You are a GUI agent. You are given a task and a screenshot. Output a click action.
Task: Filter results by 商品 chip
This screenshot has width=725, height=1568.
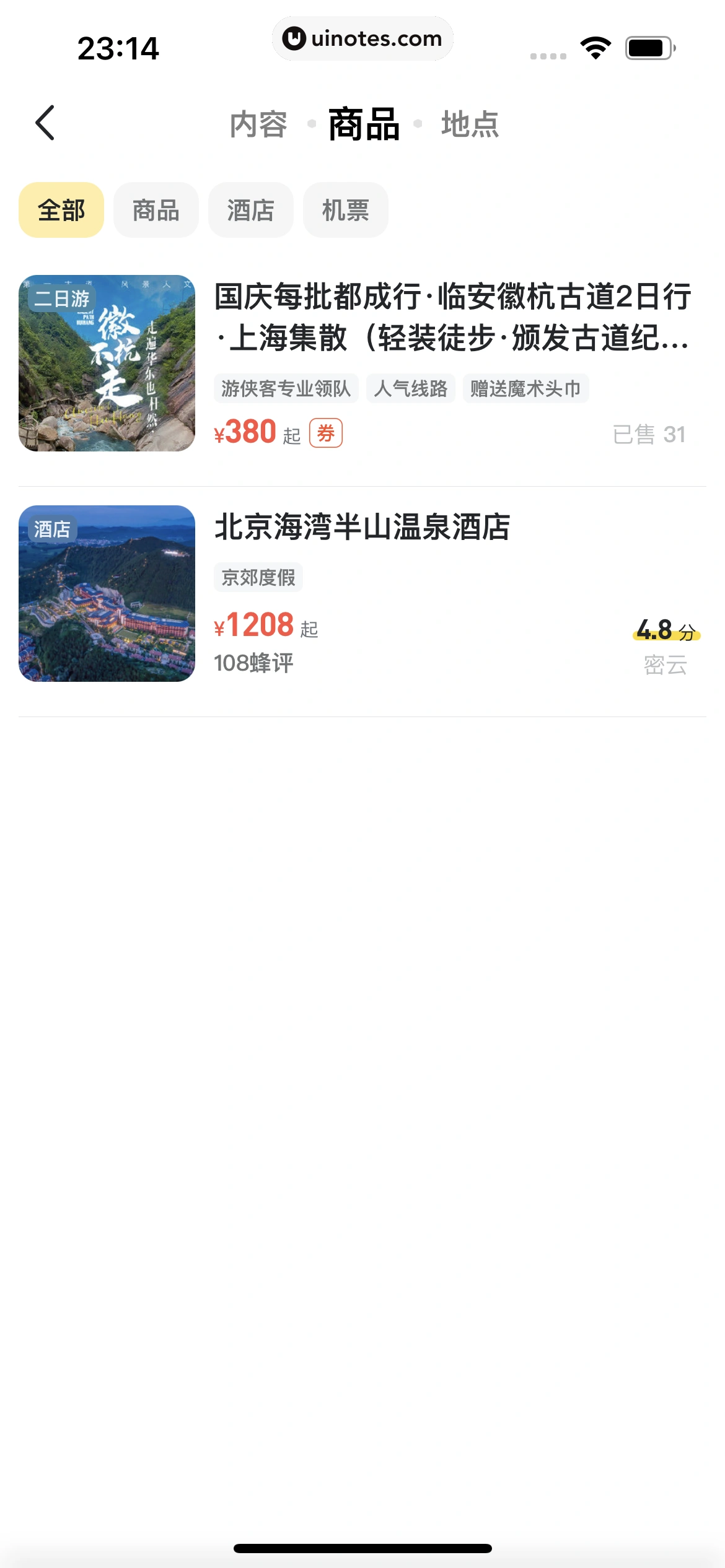[156, 210]
